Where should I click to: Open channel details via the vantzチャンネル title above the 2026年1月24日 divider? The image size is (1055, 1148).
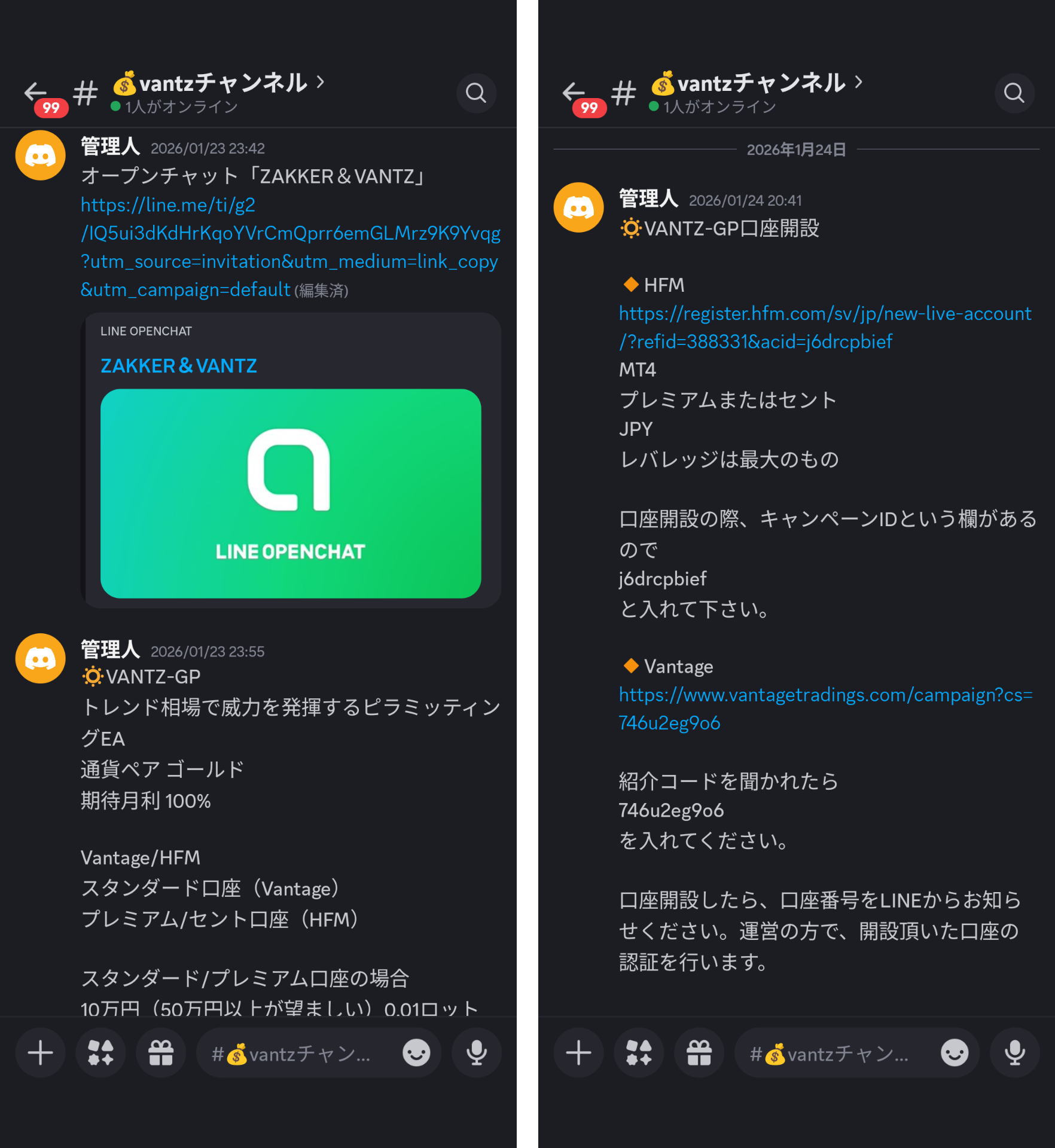pos(760,83)
